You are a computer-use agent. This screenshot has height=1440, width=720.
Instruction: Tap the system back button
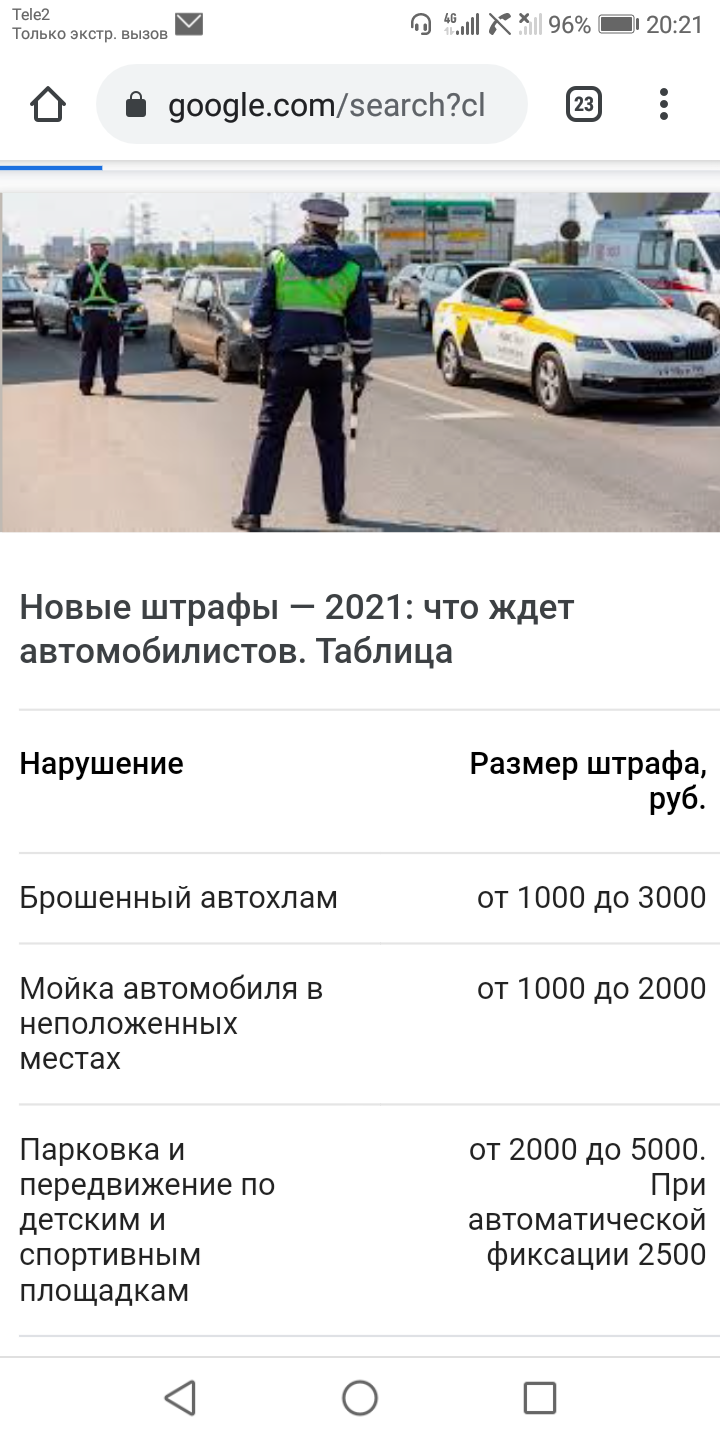pyautogui.click(x=180, y=1397)
